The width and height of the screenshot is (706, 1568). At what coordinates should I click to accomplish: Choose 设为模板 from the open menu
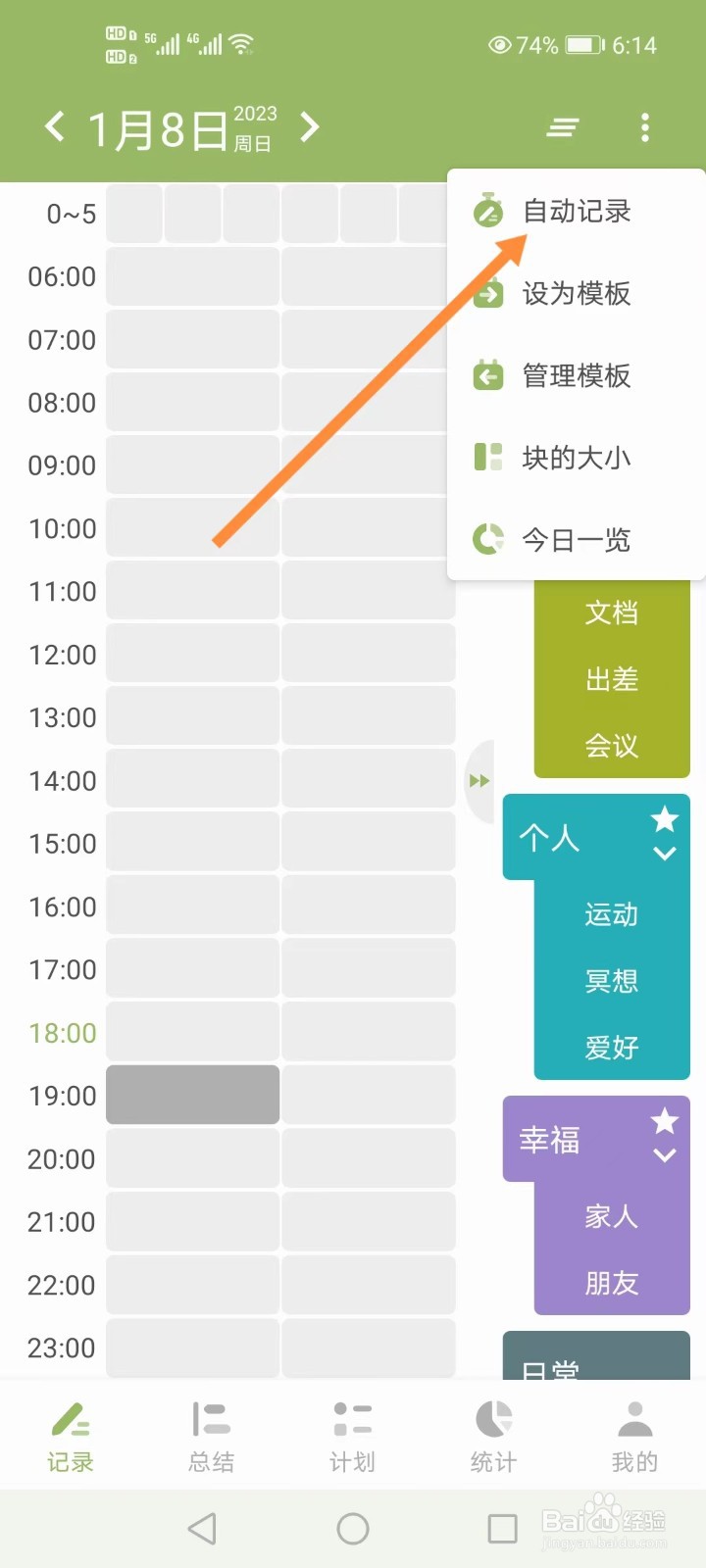click(577, 293)
